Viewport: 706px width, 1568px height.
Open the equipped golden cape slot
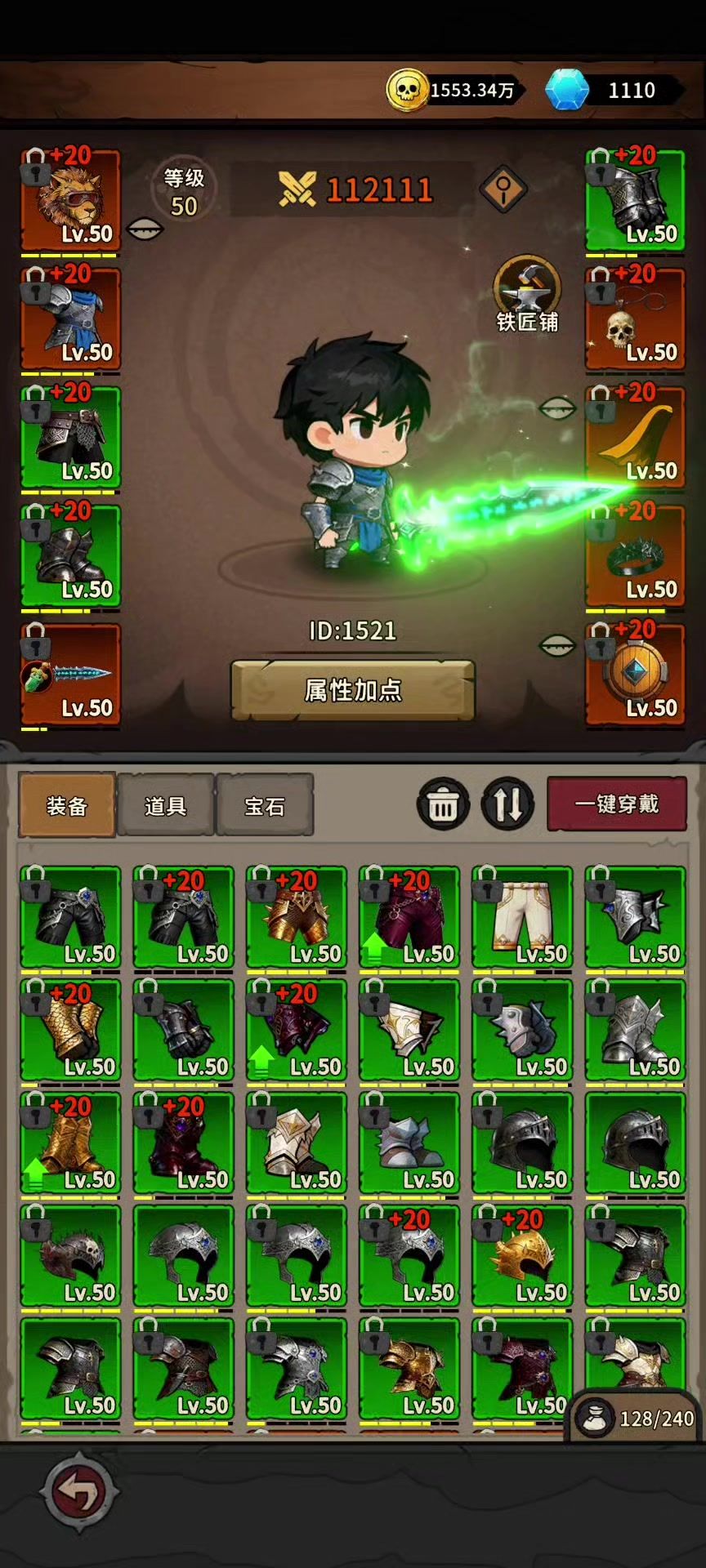(635, 437)
